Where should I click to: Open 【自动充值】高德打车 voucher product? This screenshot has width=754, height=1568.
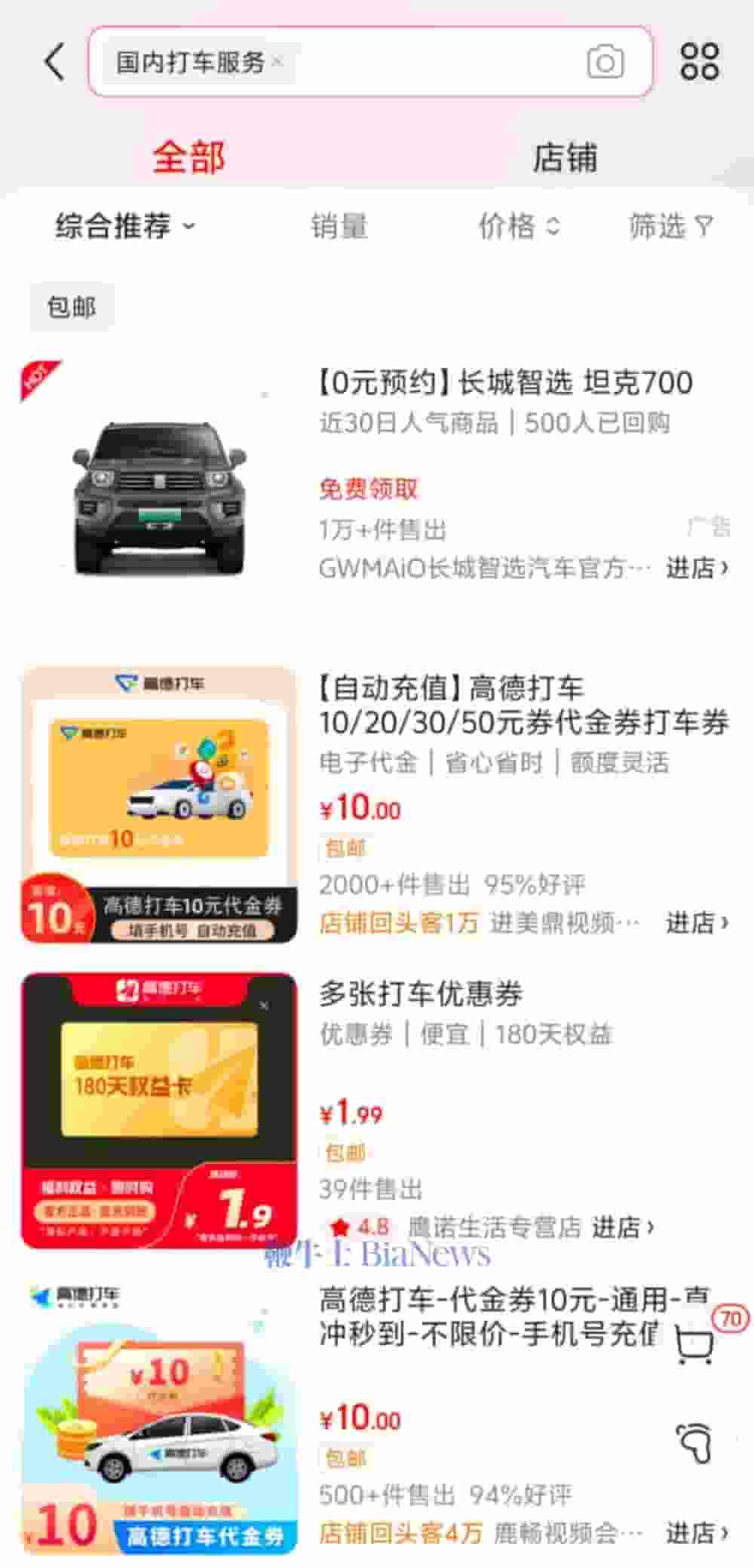(523, 705)
